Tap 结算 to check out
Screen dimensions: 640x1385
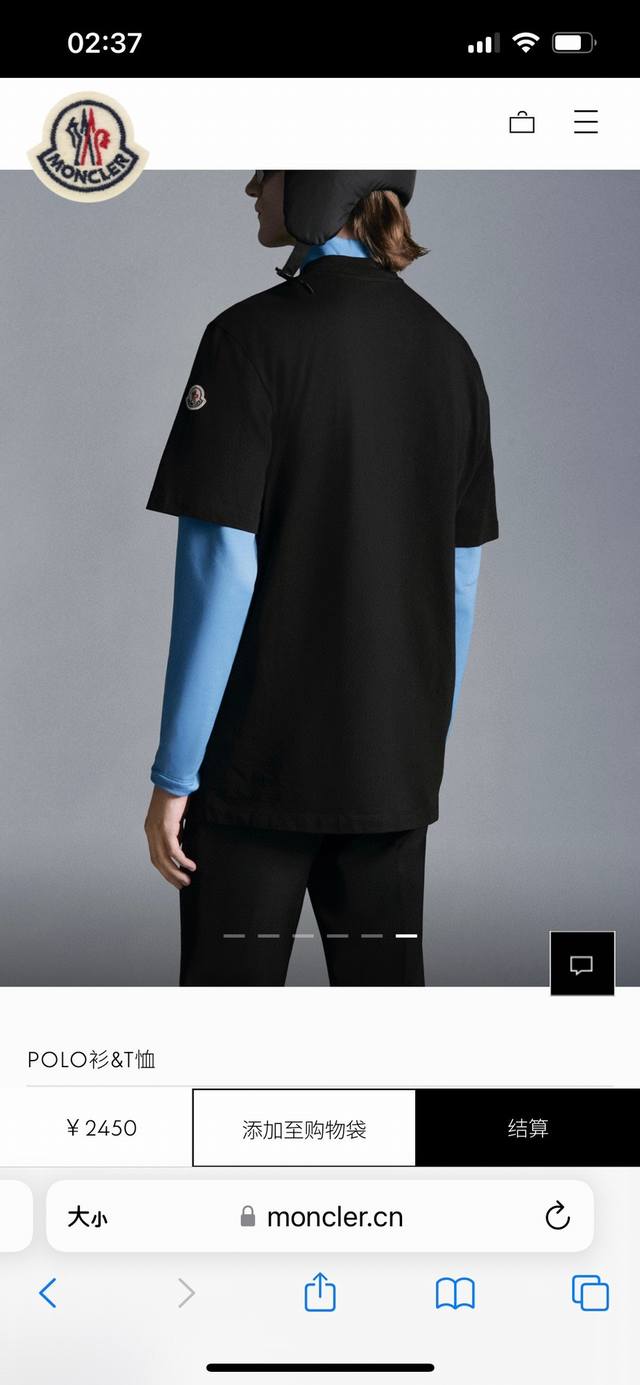[527, 1128]
